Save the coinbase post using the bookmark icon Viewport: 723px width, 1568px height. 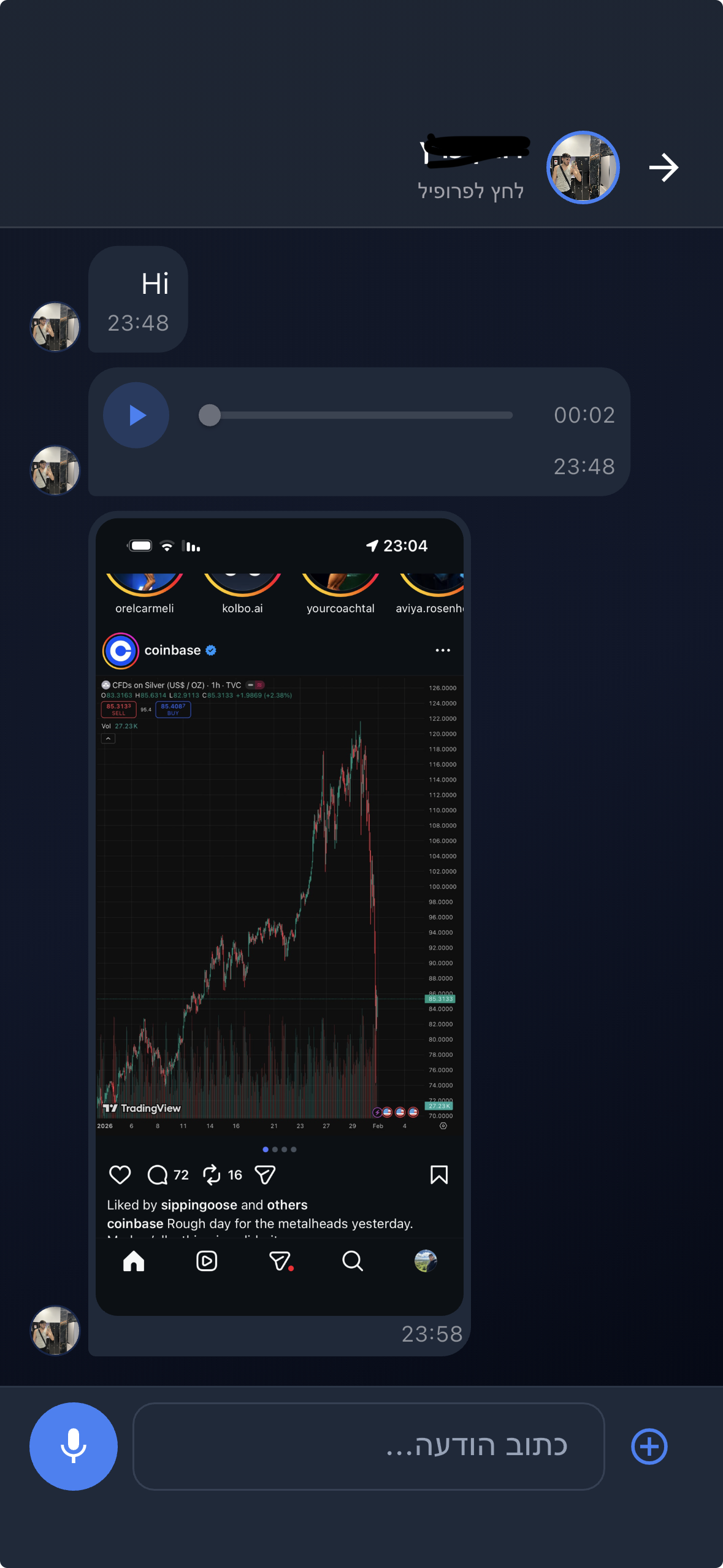[439, 1174]
